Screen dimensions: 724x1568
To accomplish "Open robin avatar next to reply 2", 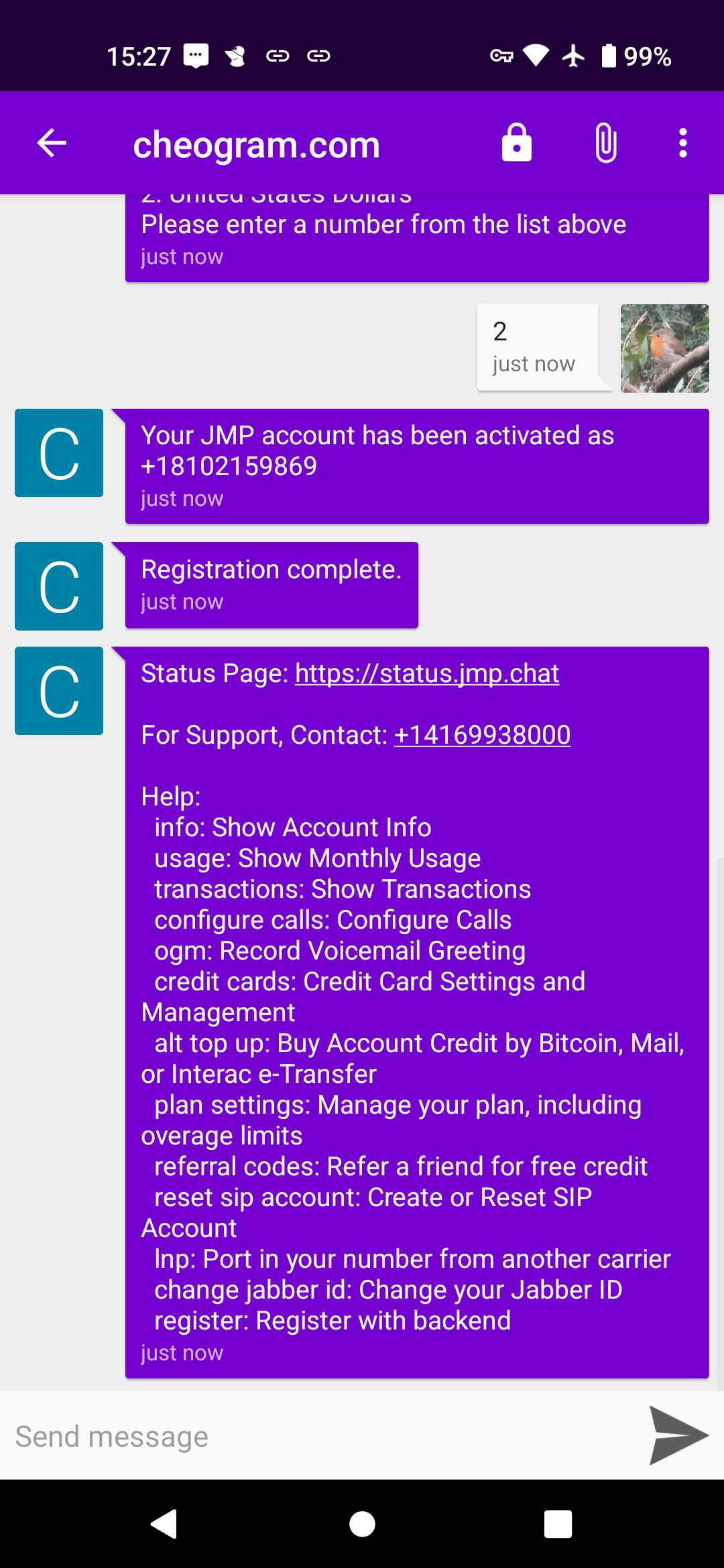I will pyautogui.click(x=664, y=348).
